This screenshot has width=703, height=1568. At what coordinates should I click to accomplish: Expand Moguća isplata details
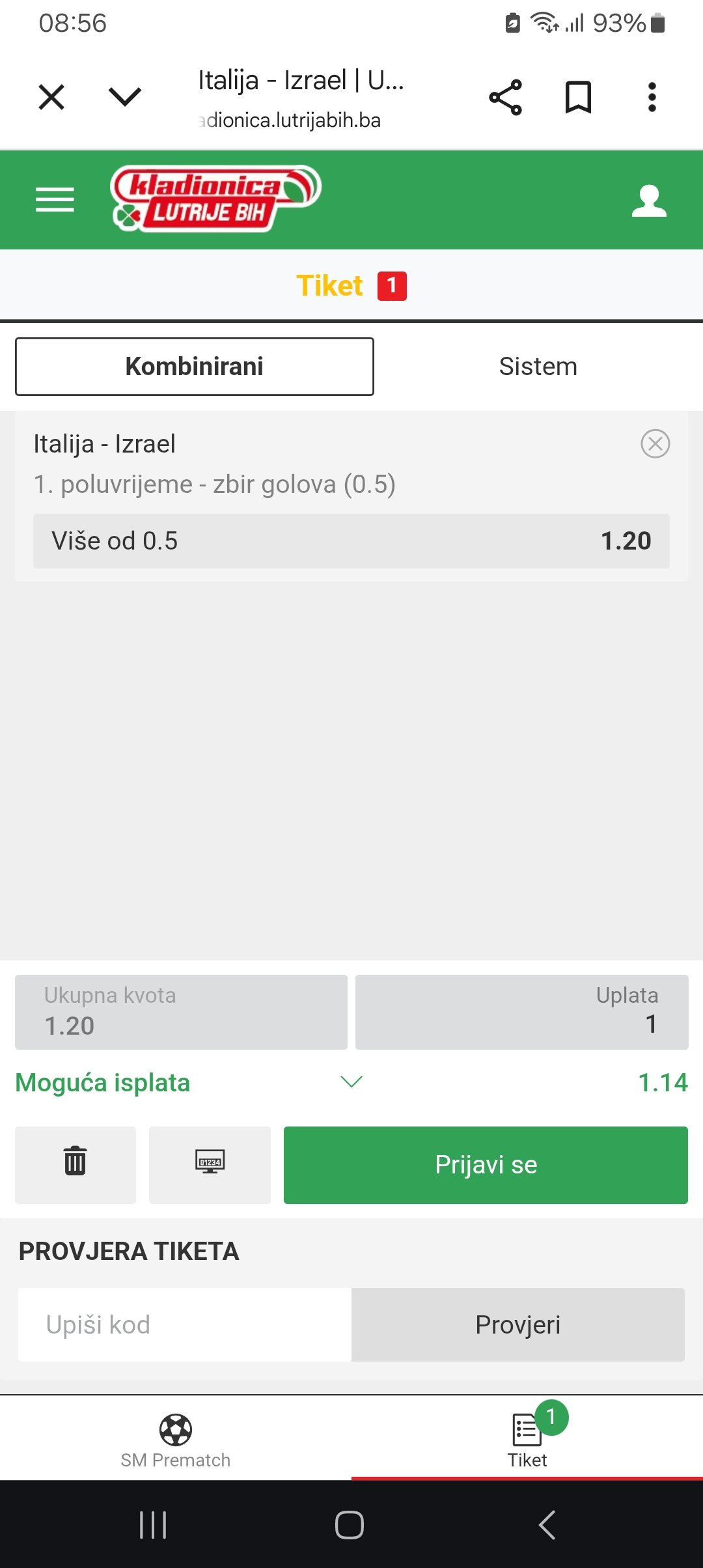351,1082
